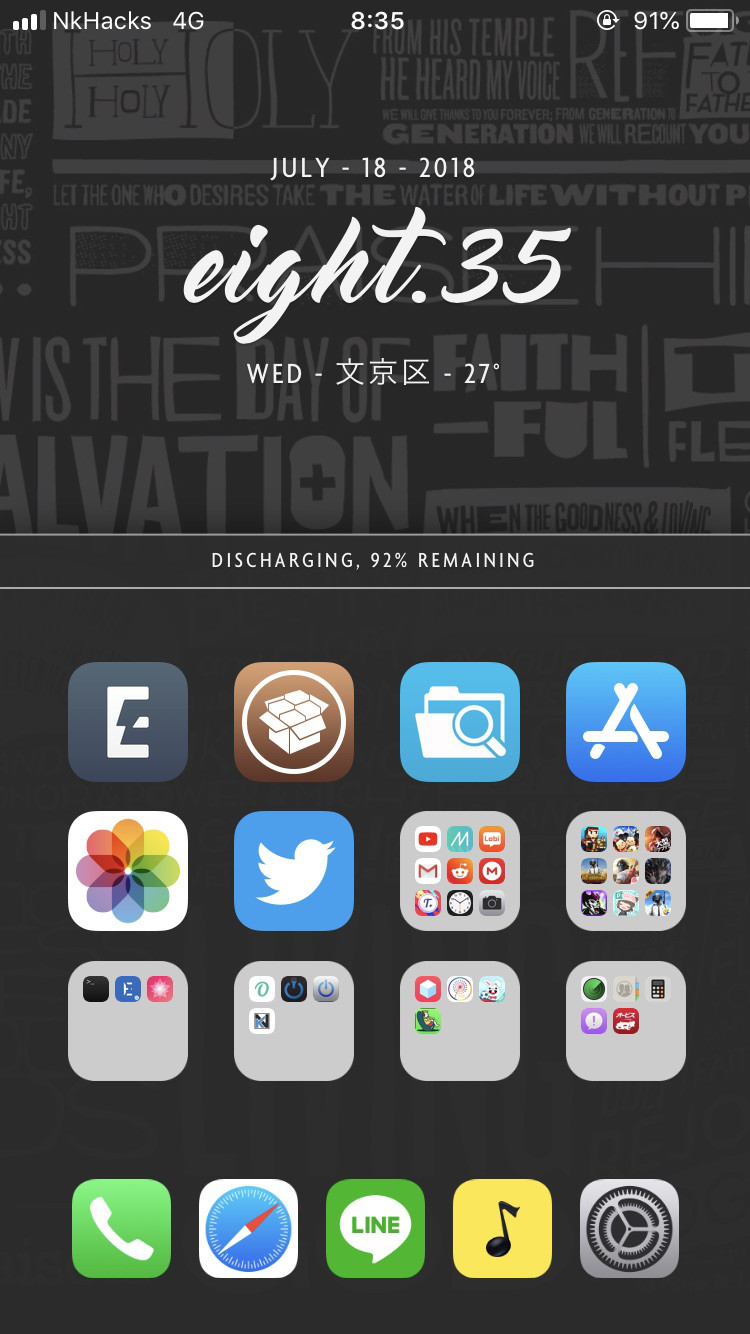The width and height of the screenshot is (750, 1334).
Task: Open the LINE messenger
Action: (375, 1228)
